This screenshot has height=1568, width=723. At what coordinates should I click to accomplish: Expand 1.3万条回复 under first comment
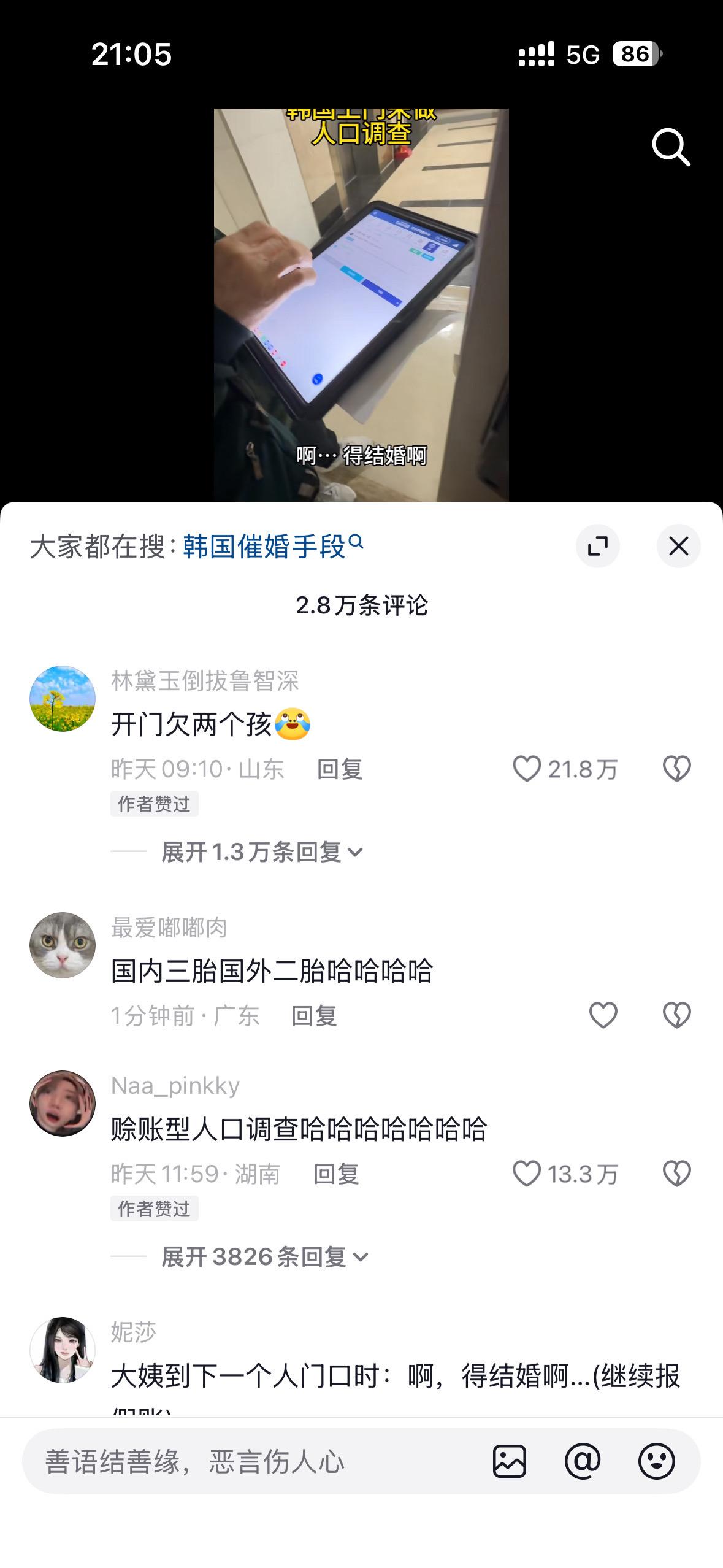(x=258, y=851)
